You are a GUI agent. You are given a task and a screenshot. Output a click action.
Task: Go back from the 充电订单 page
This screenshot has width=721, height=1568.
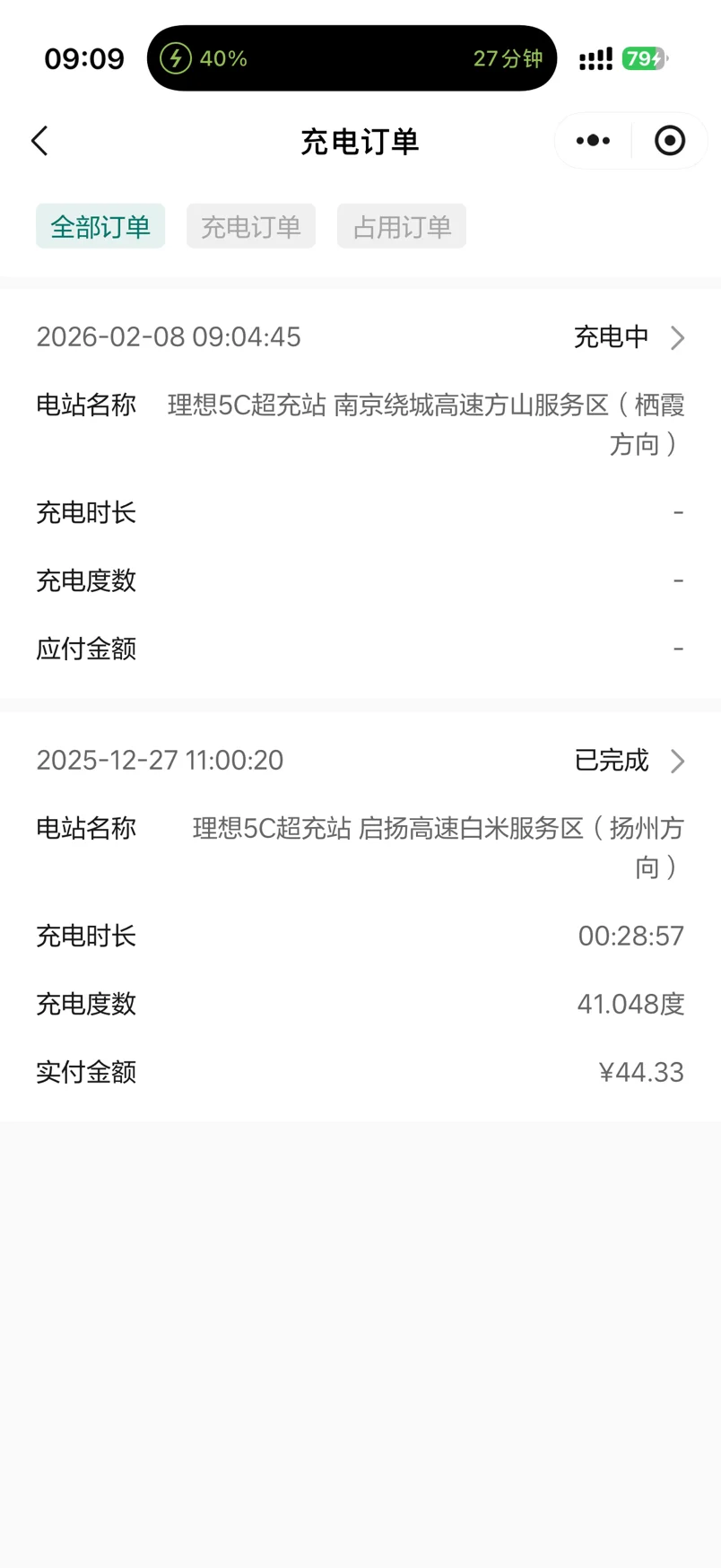coord(40,141)
